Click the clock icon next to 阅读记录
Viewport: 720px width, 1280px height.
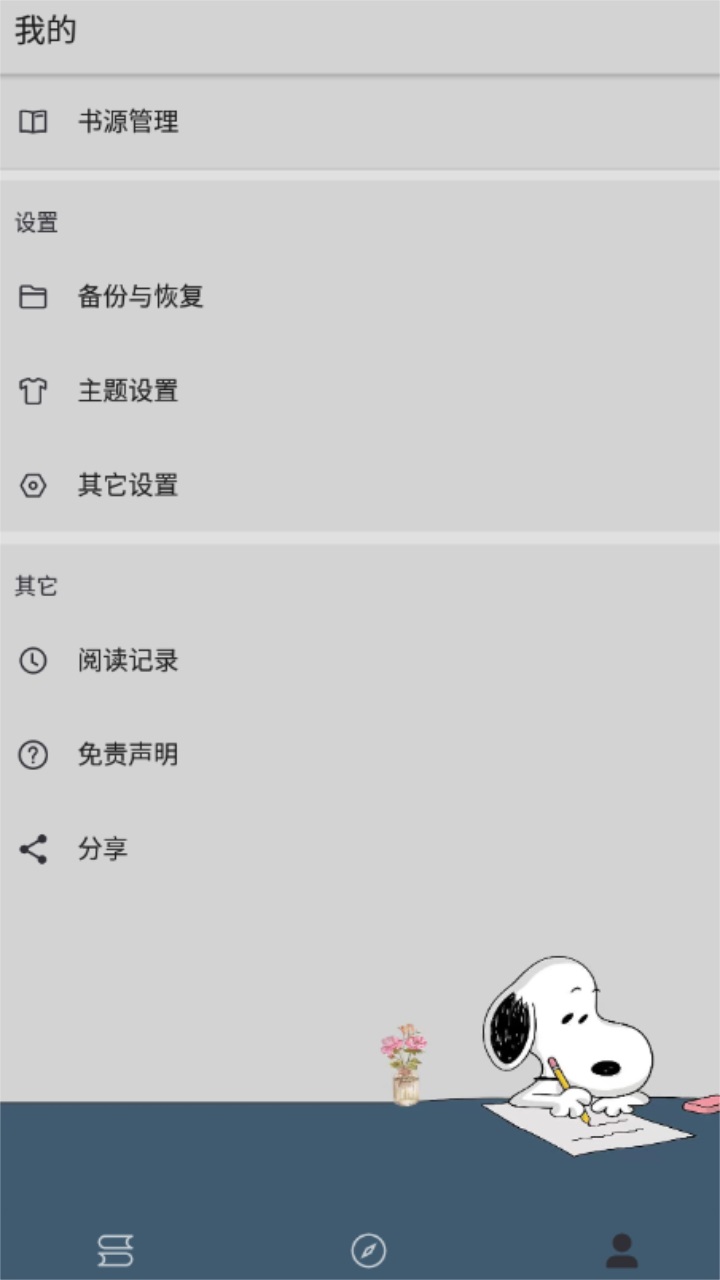pos(33,660)
